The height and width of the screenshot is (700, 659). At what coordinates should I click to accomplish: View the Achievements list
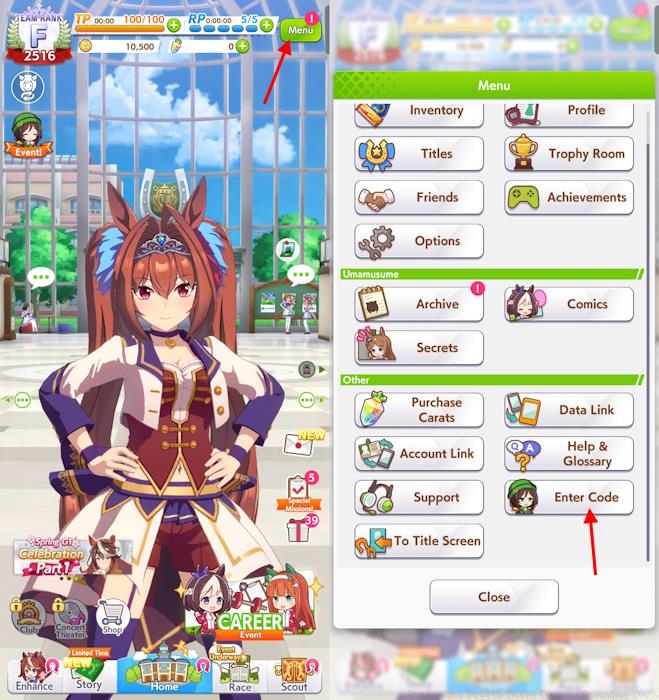[x=569, y=198]
